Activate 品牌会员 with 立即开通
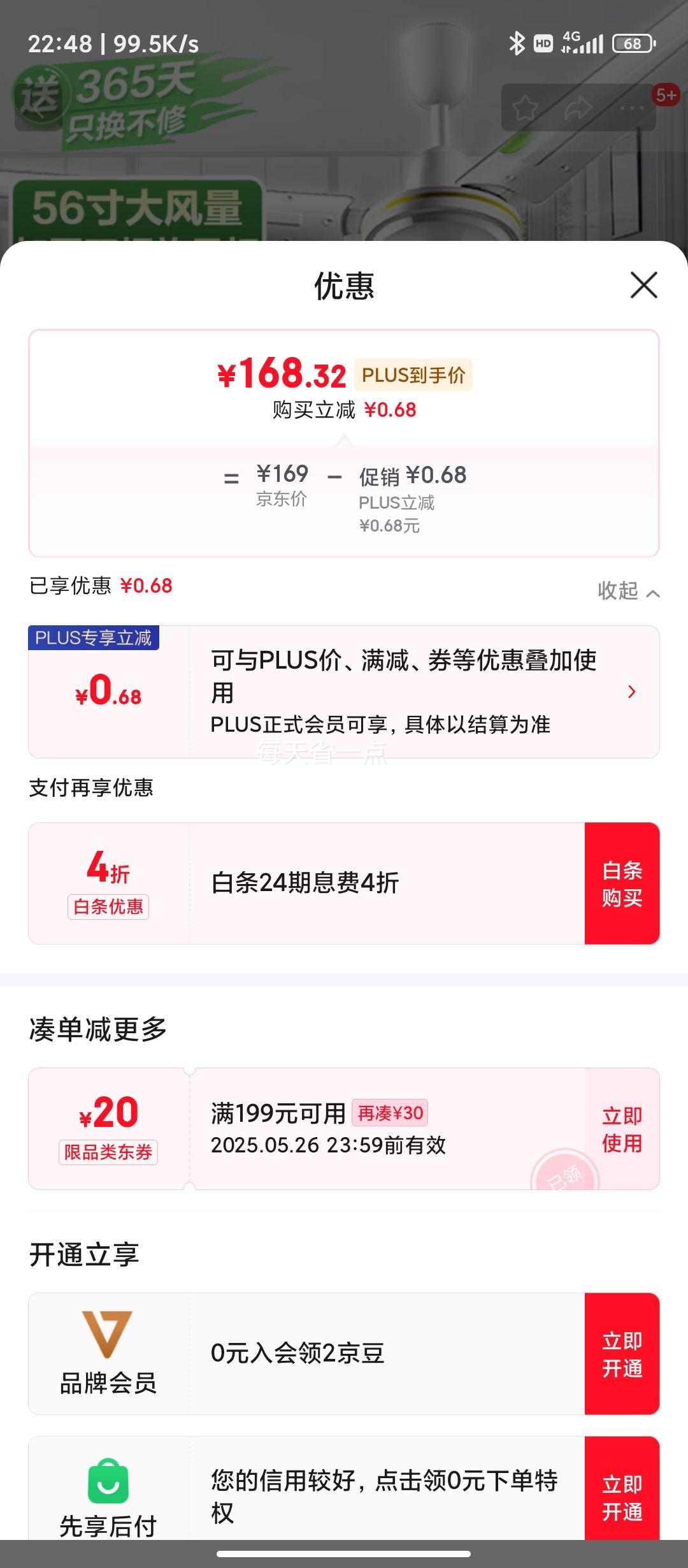This screenshot has height=1568, width=688. (622, 1354)
